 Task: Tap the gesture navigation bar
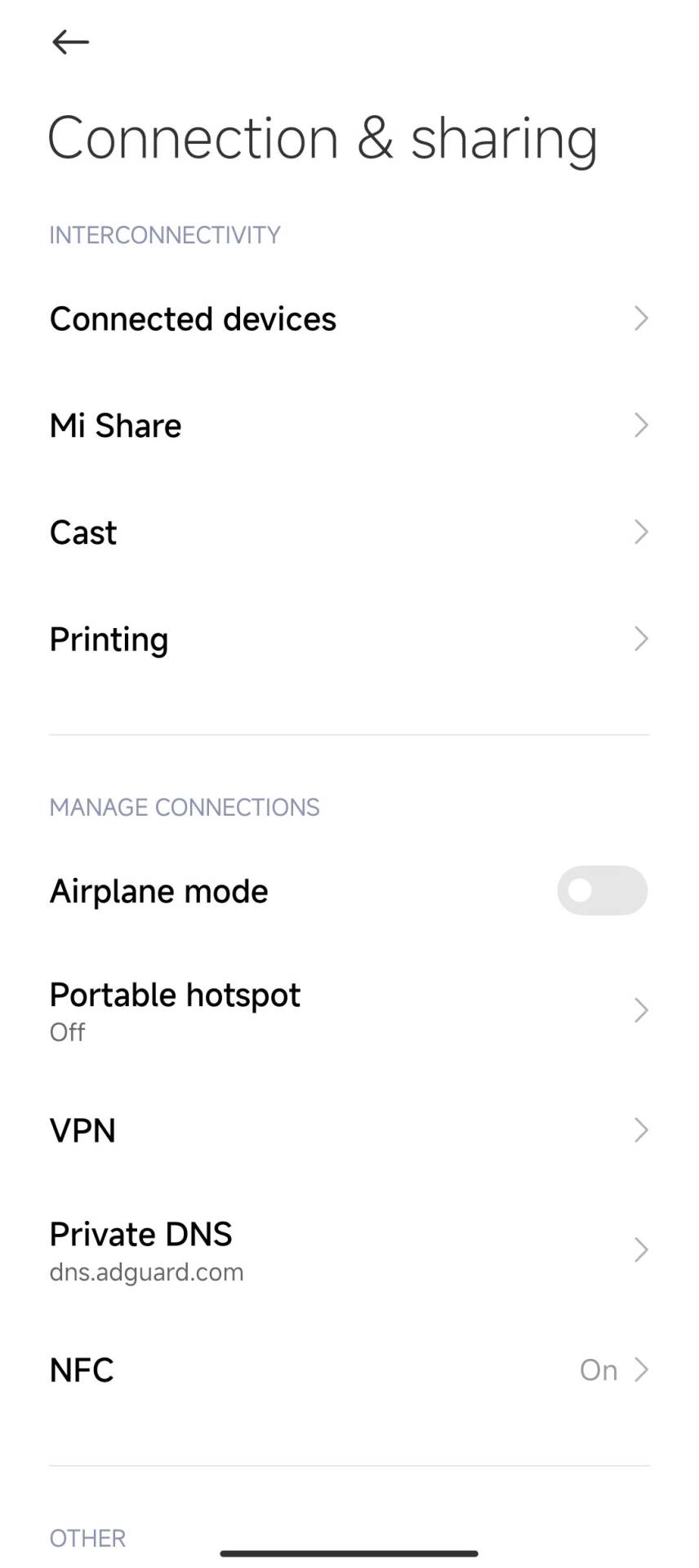click(x=349, y=1552)
